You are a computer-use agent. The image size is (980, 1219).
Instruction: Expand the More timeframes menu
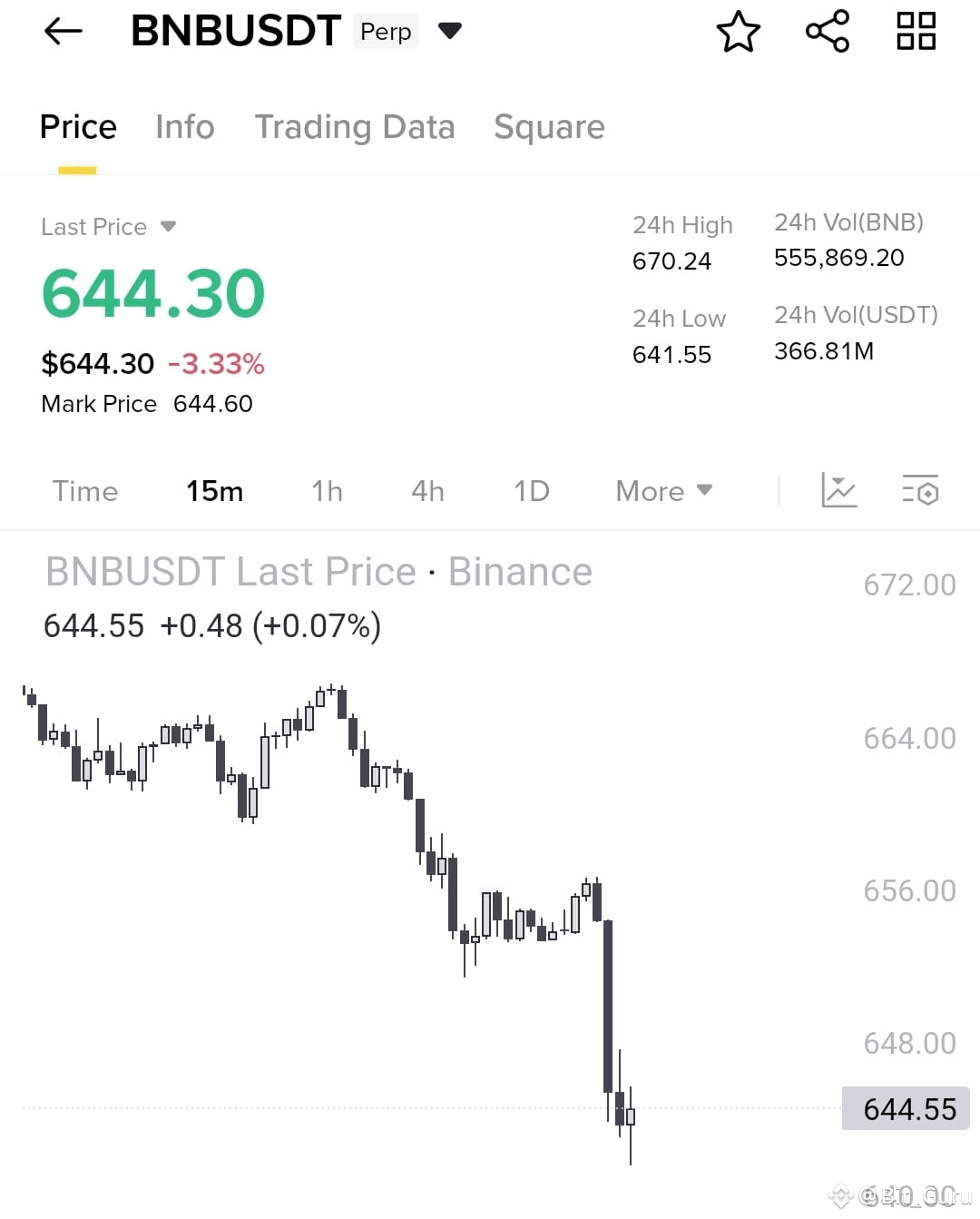[x=663, y=491]
